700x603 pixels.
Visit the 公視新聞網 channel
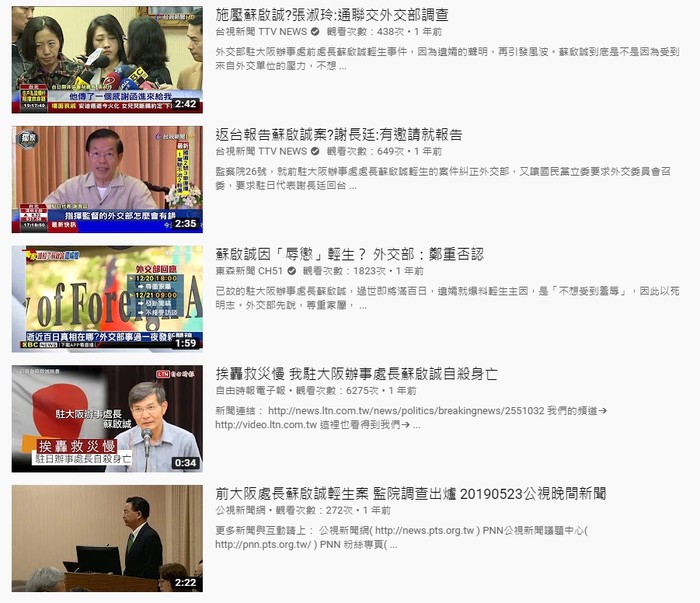pos(241,511)
